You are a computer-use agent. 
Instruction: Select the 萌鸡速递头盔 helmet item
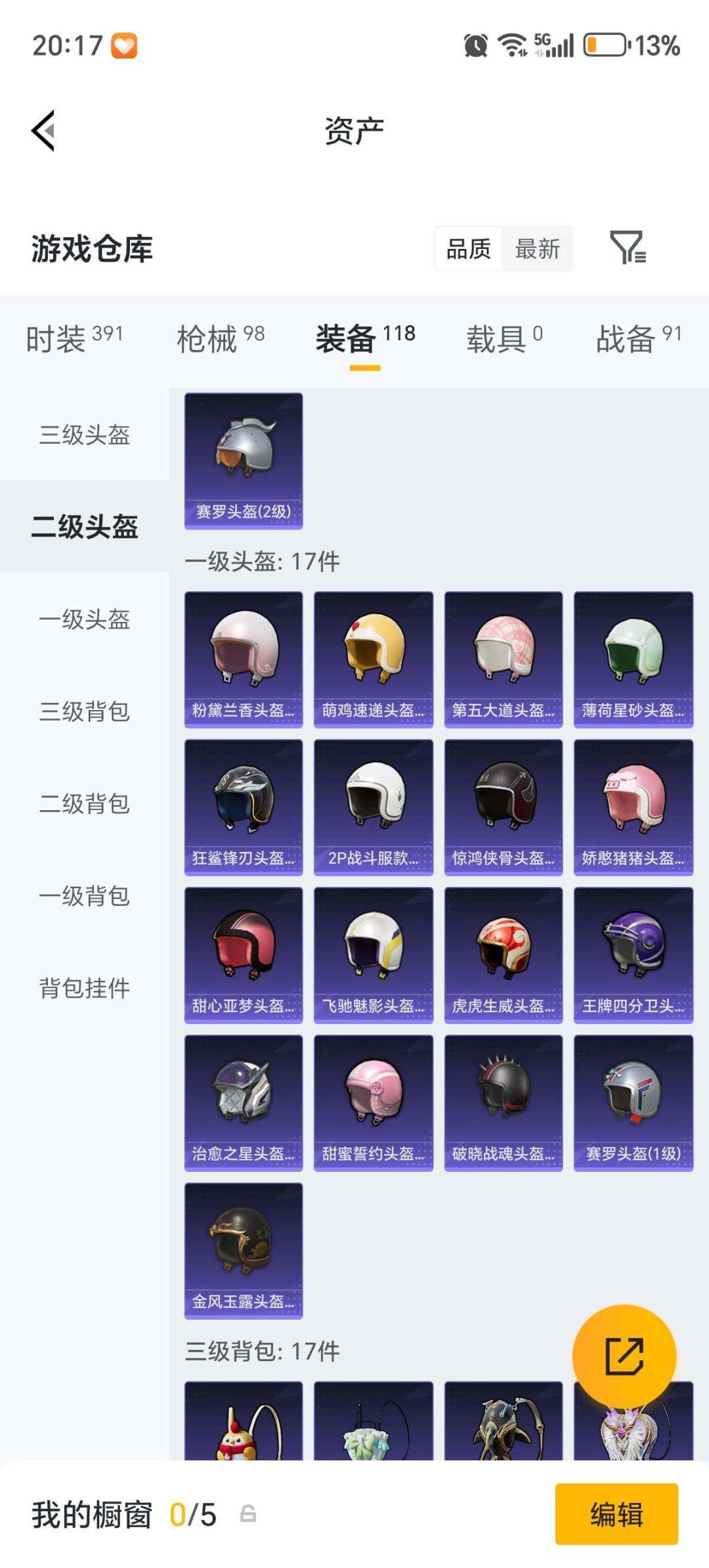pos(372,657)
